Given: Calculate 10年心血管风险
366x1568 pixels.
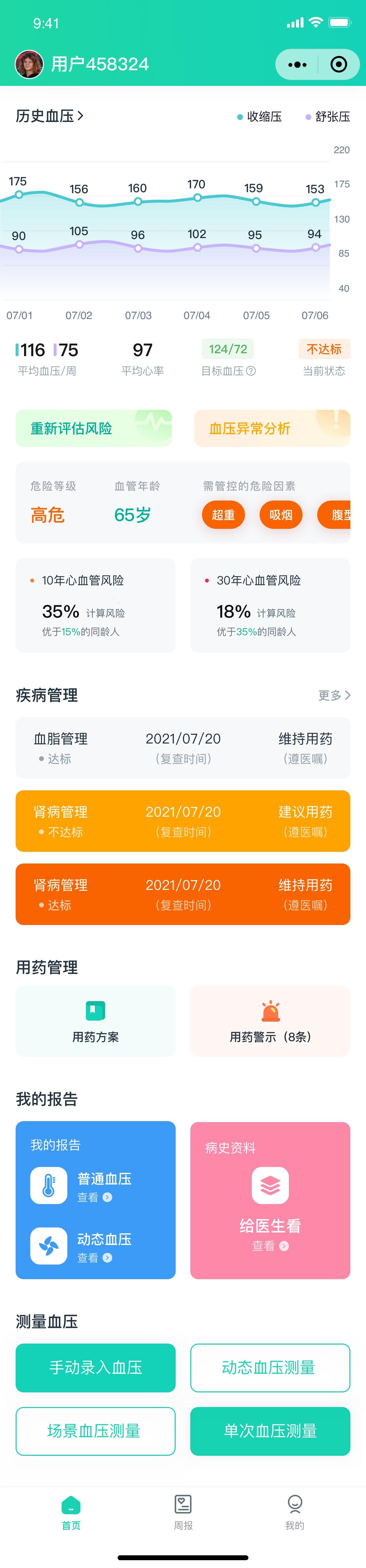Looking at the screenshot, I should 105,613.
